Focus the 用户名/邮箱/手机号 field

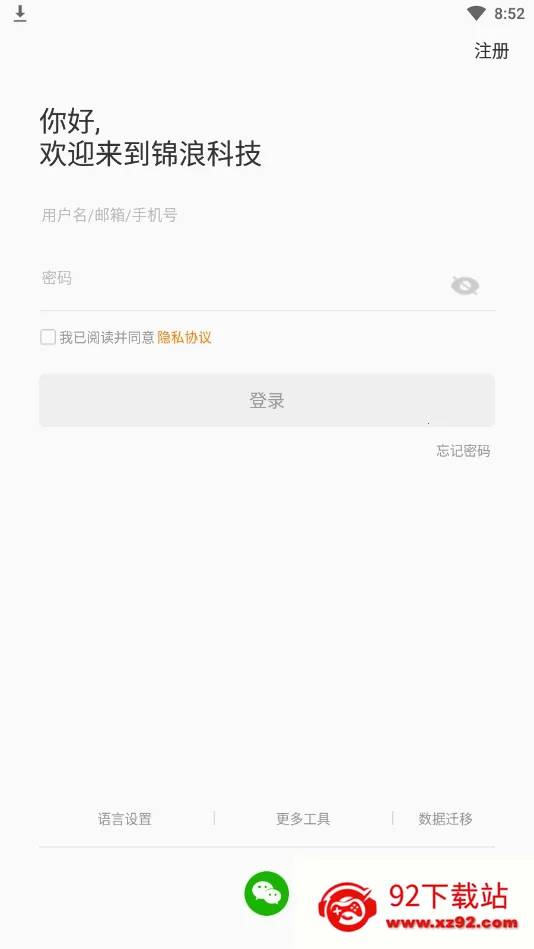267,215
